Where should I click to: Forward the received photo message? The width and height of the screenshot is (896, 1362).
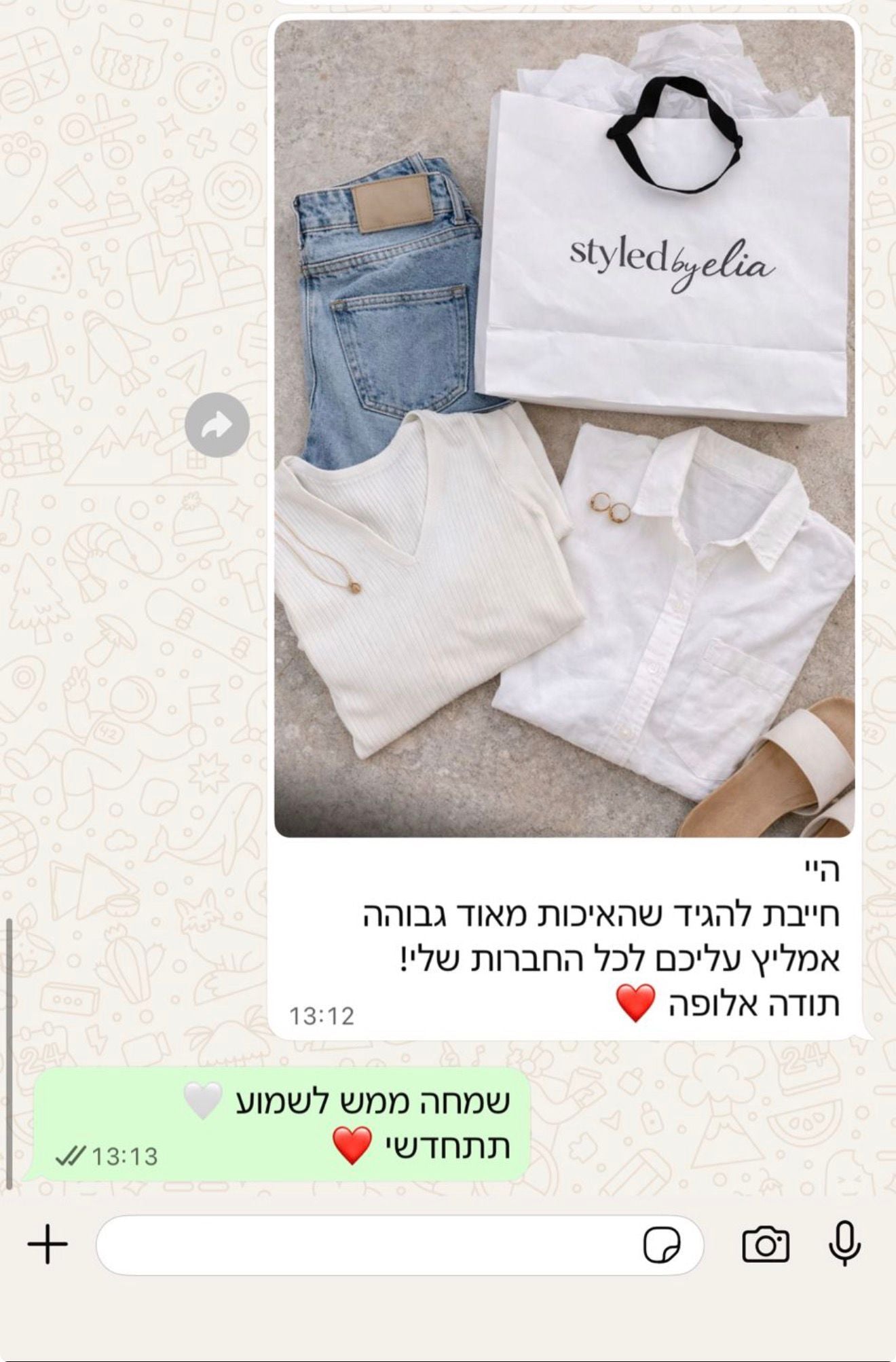point(217,425)
